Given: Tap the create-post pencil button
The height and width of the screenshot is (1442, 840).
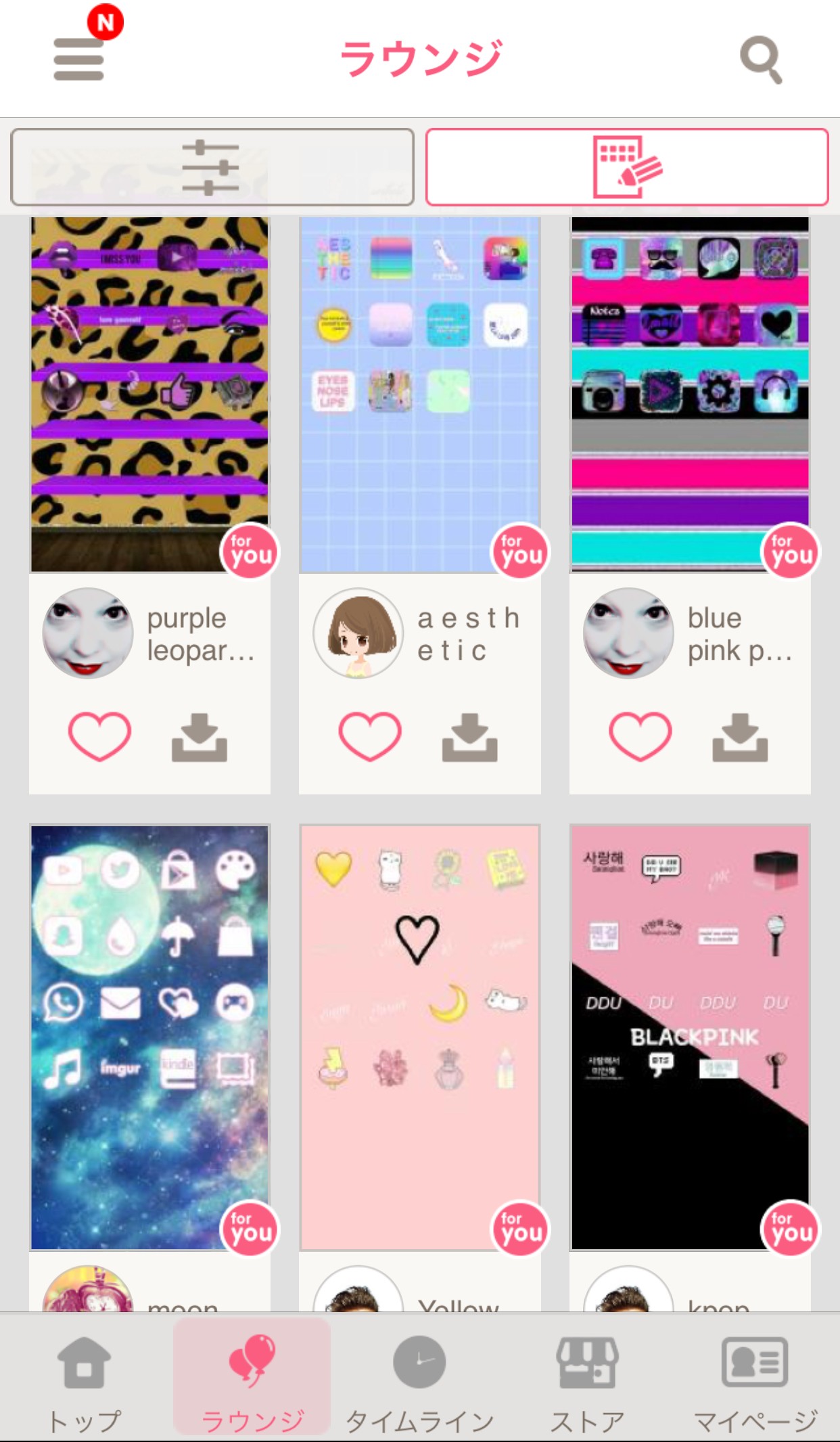Looking at the screenshot, I should pos(627,167).
